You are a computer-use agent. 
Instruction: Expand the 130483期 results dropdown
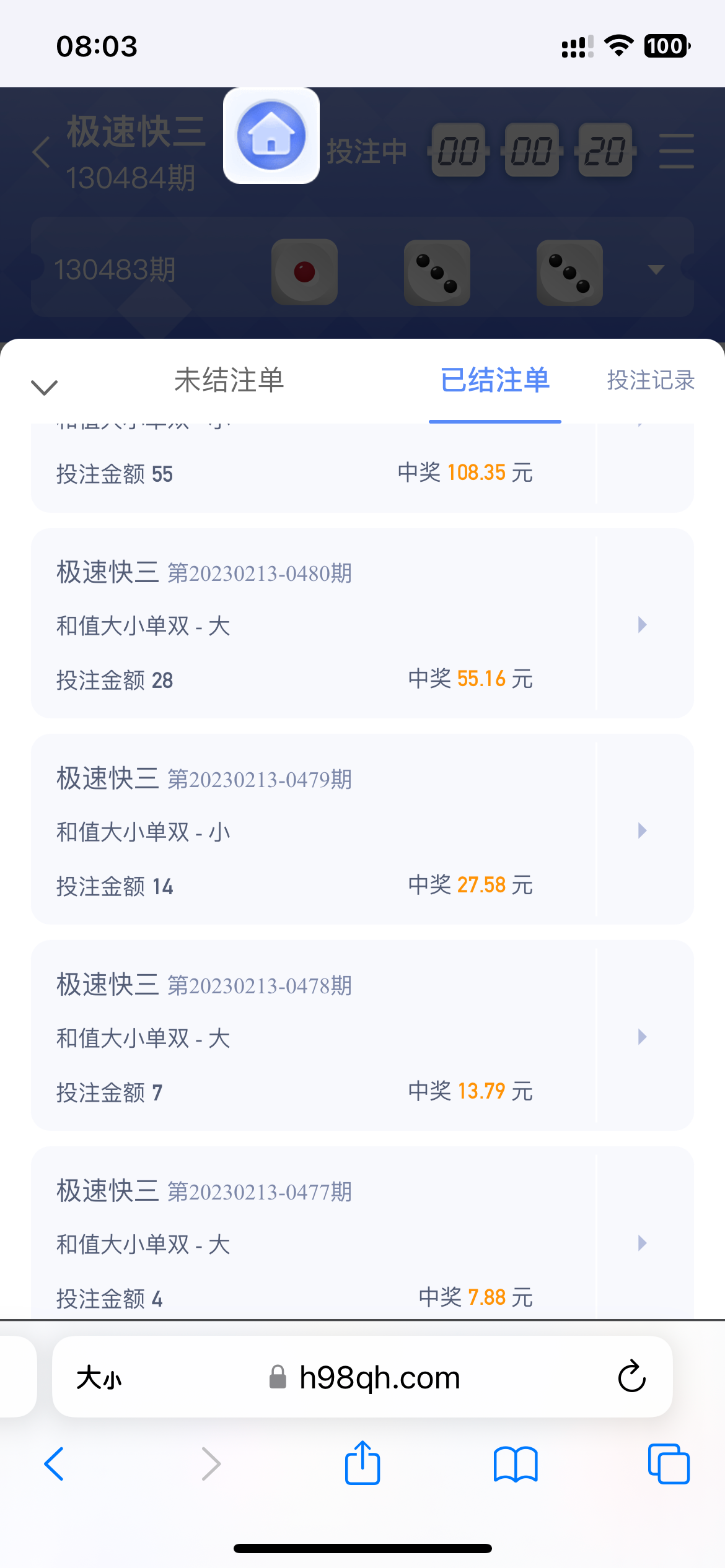point(656,269)
